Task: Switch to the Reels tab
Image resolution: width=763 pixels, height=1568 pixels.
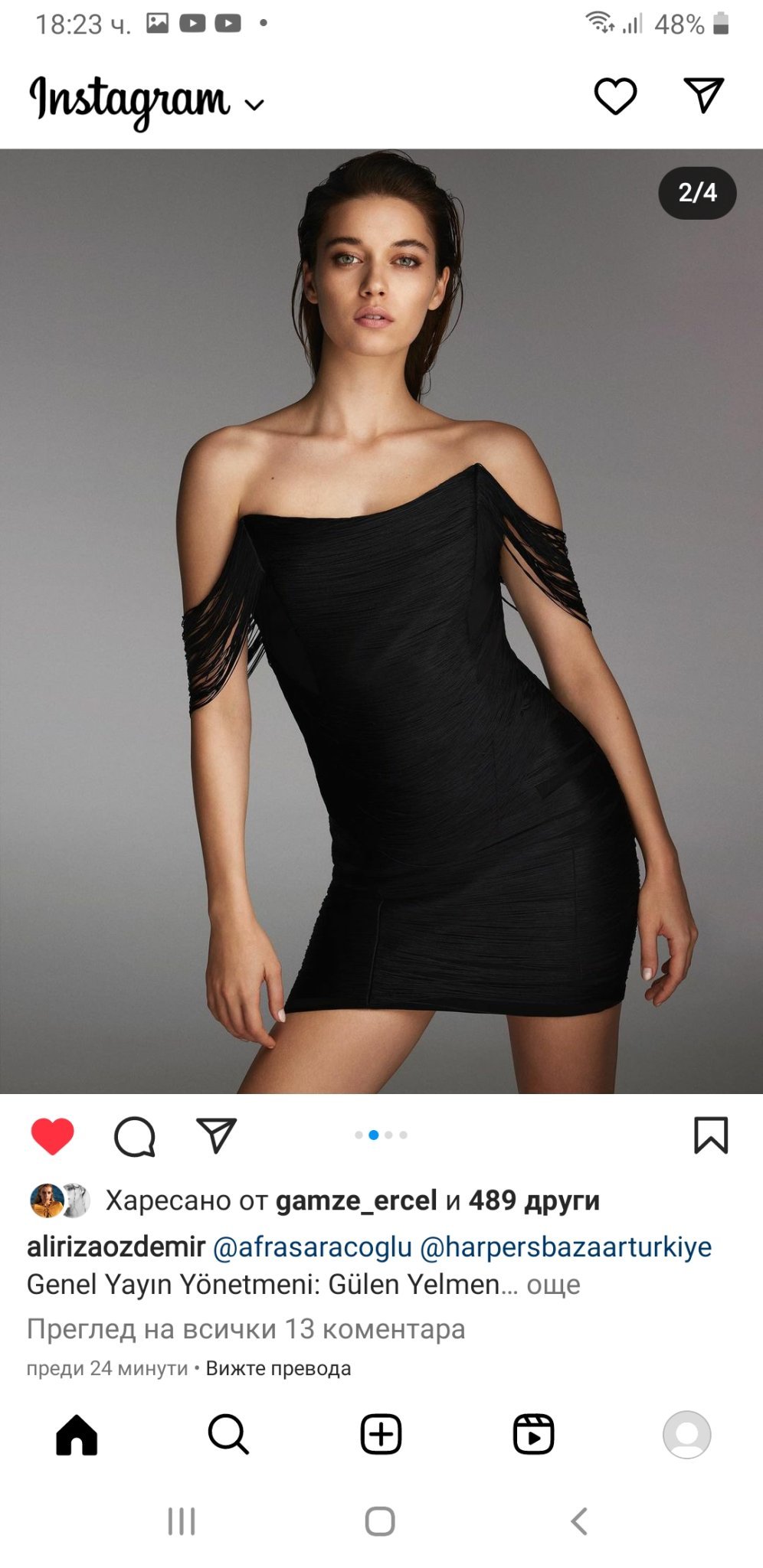Action: 533,1434
